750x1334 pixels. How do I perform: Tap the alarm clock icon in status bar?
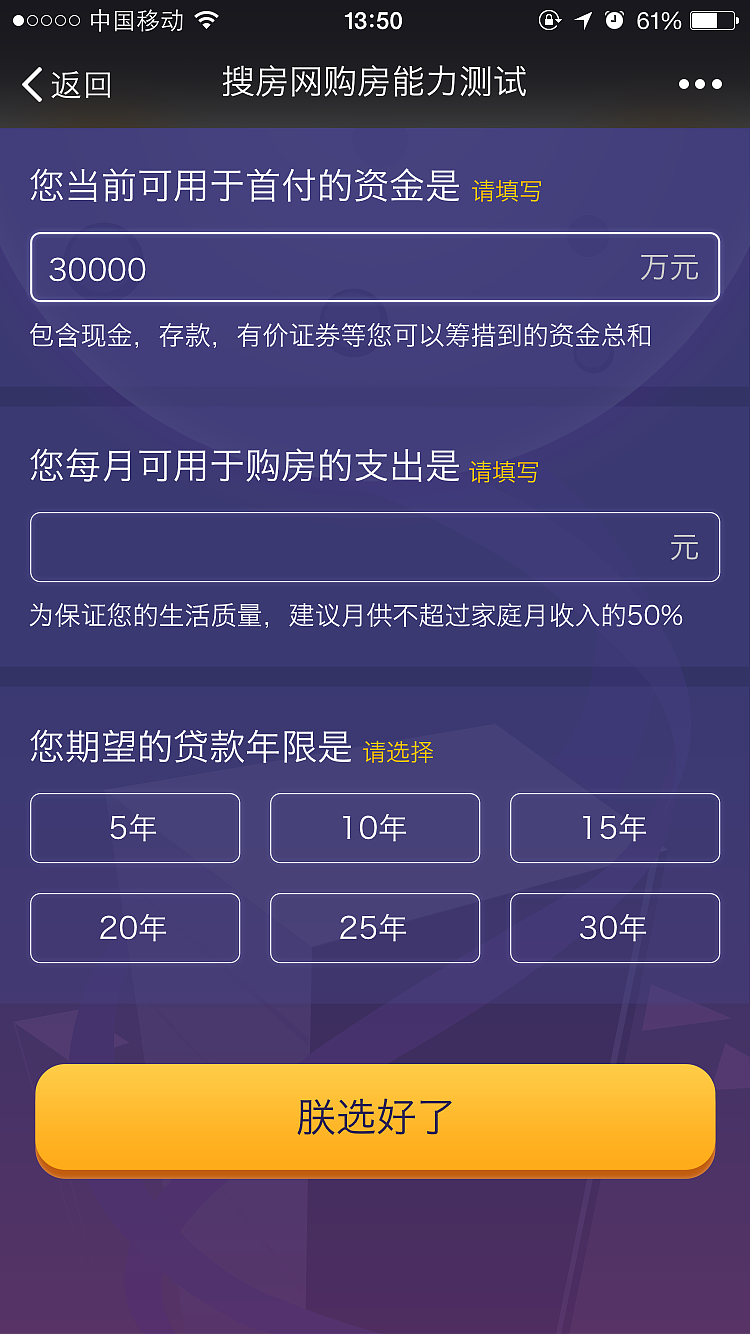(617, 20)
